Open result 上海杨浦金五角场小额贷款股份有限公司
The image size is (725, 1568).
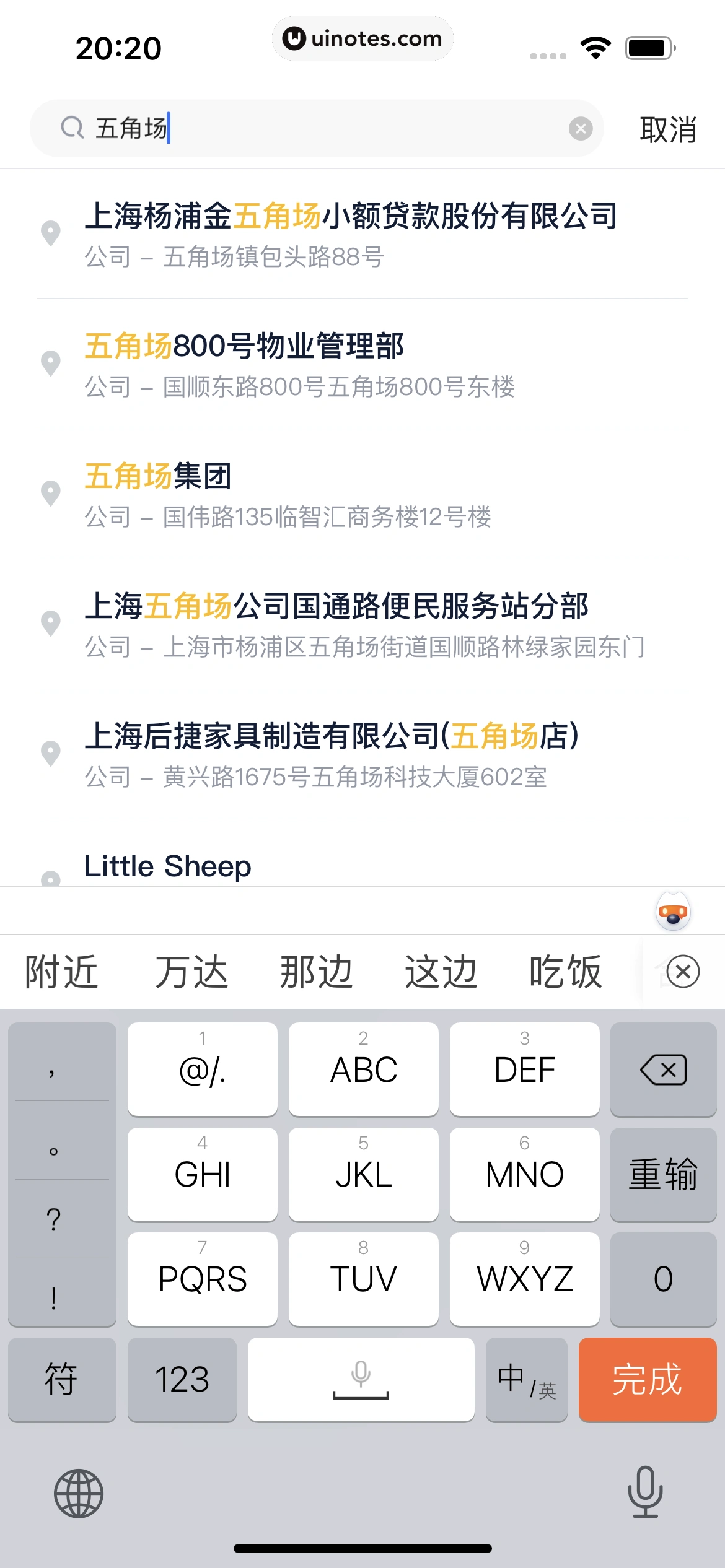(351, 234)
